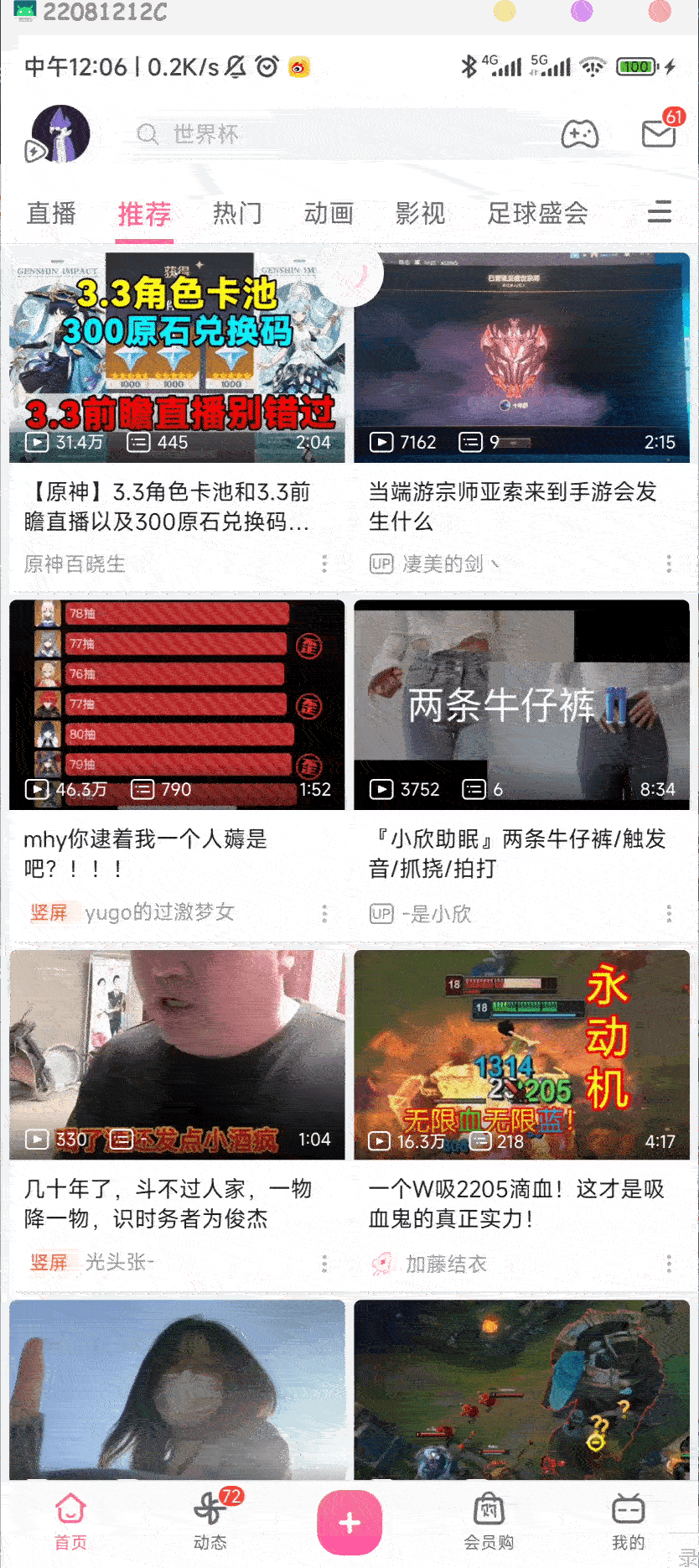Tap the 世界杯 search box
The image size is (699, 1568).
click(335, 134)
